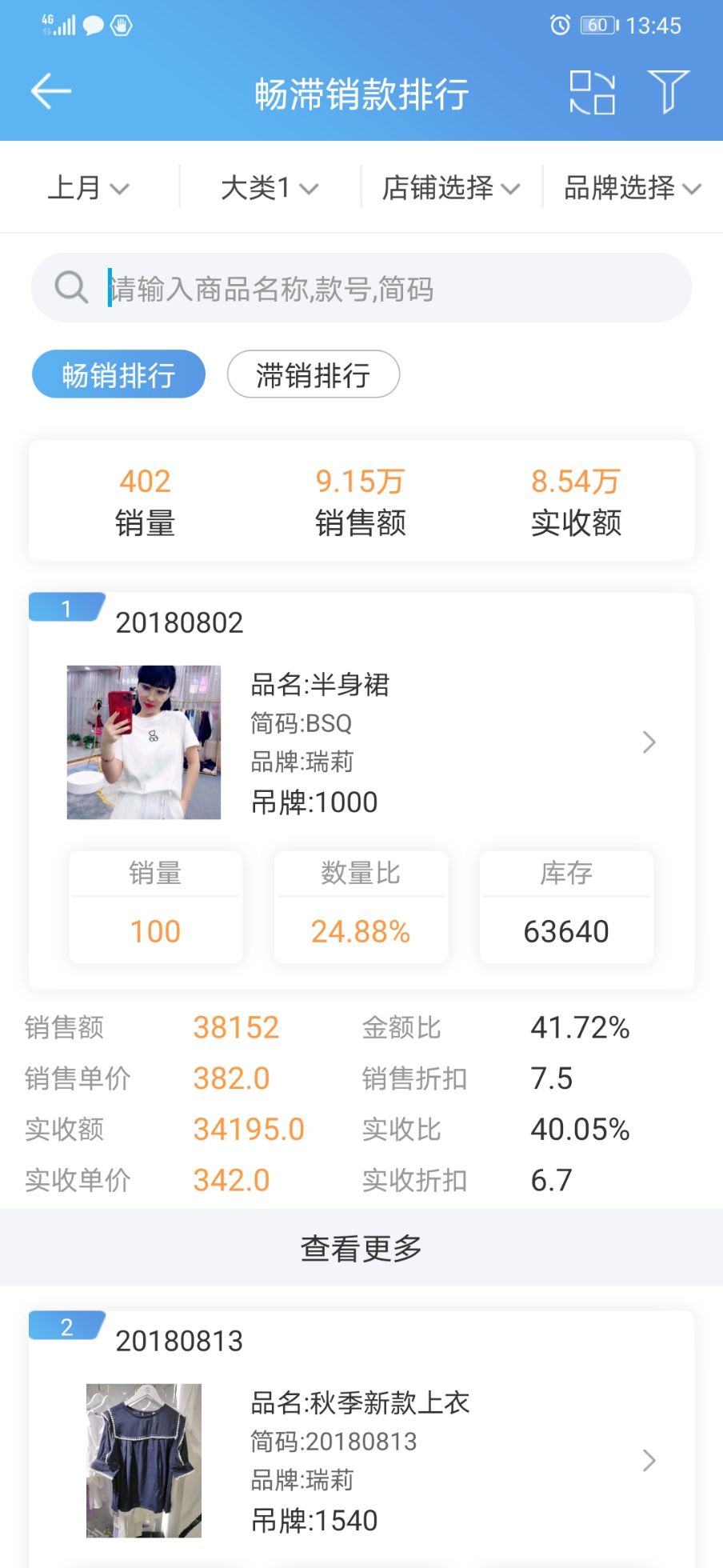
Task: Go back using the top-left arrow
Action: 51,92
